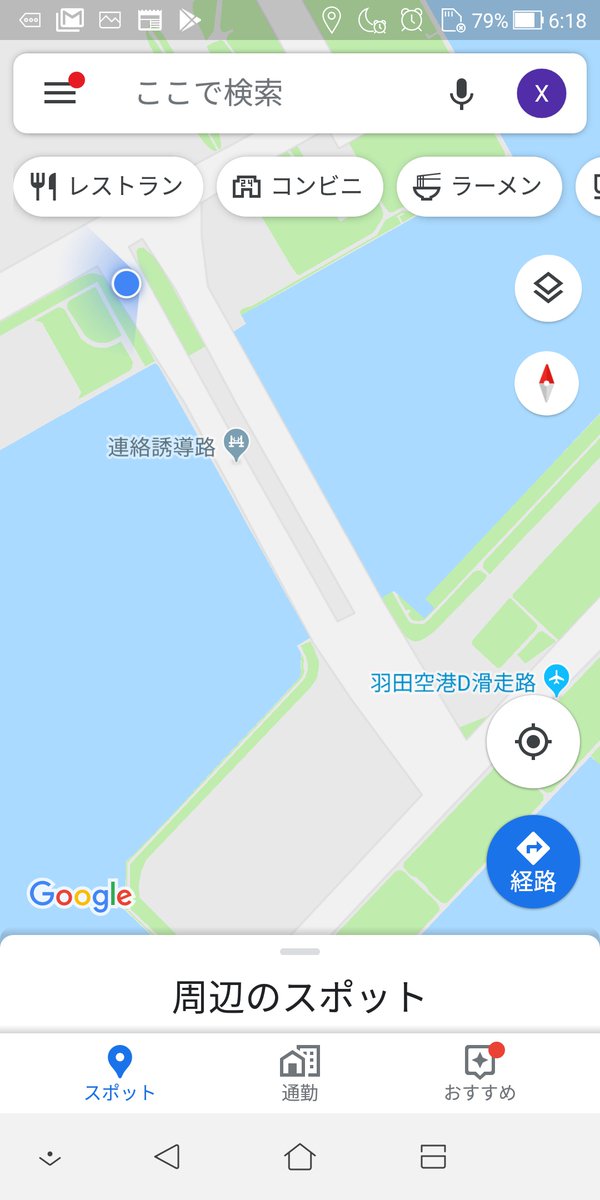Image resolution: width=600 pixels, height=1200 pixels.
Task: Go back with system back button
Action: pos(167,1157)
